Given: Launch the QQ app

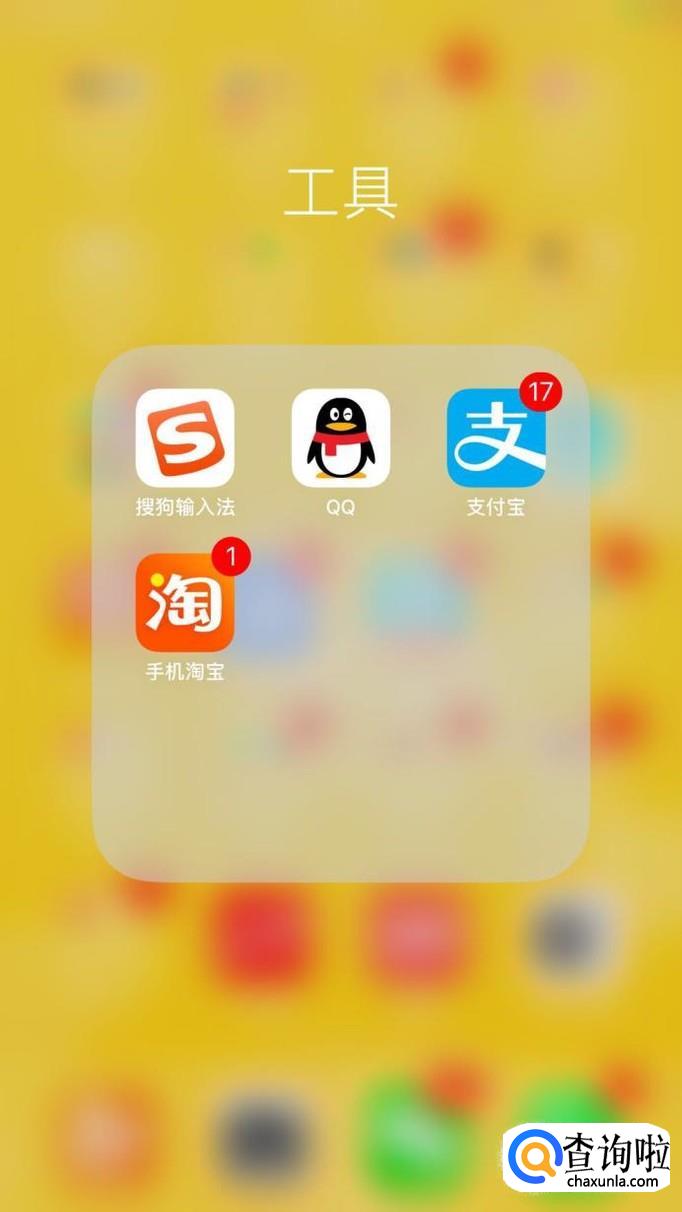Looking at the screenshot, I should pyautogui.click(x=340, y=438).
